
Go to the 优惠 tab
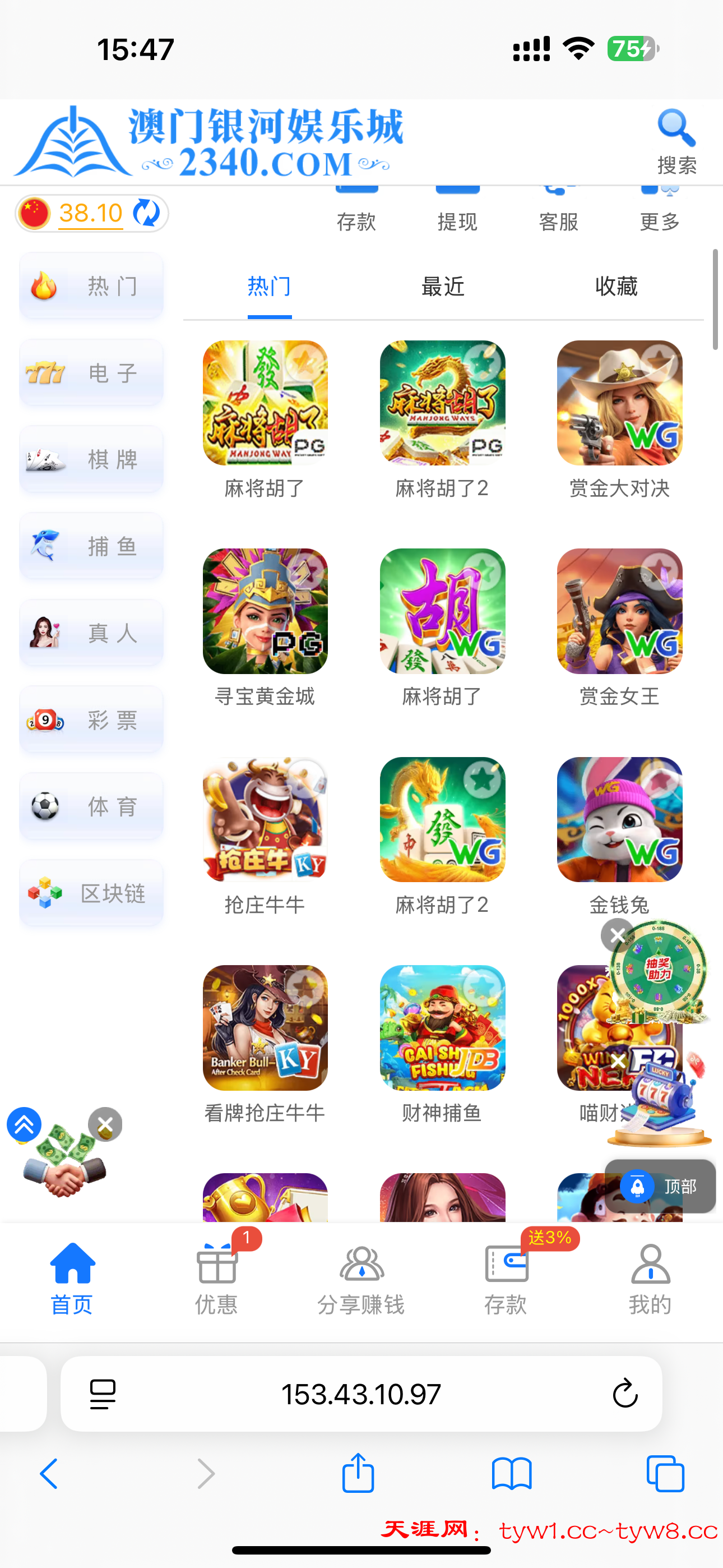point(216,1277)
